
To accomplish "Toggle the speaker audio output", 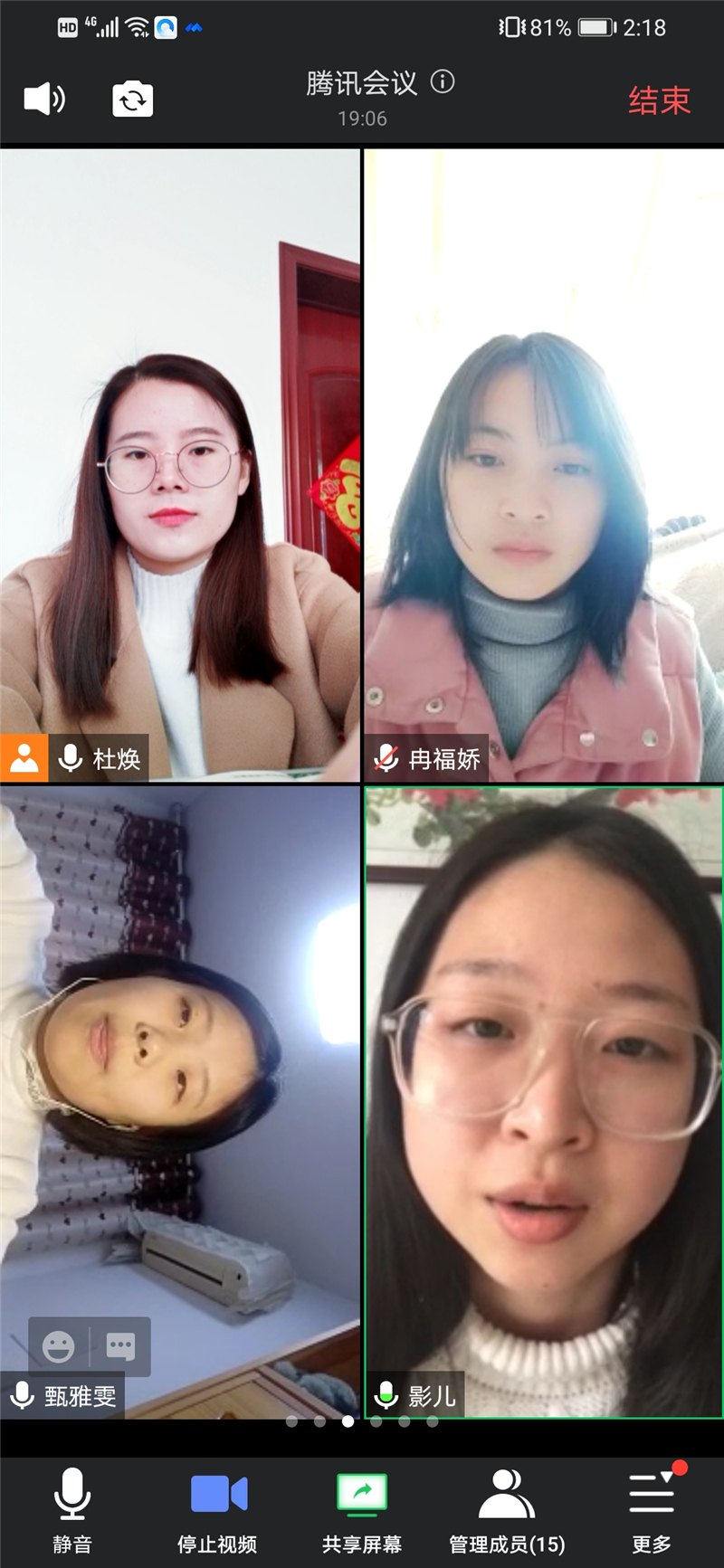I will click(44, 99).
